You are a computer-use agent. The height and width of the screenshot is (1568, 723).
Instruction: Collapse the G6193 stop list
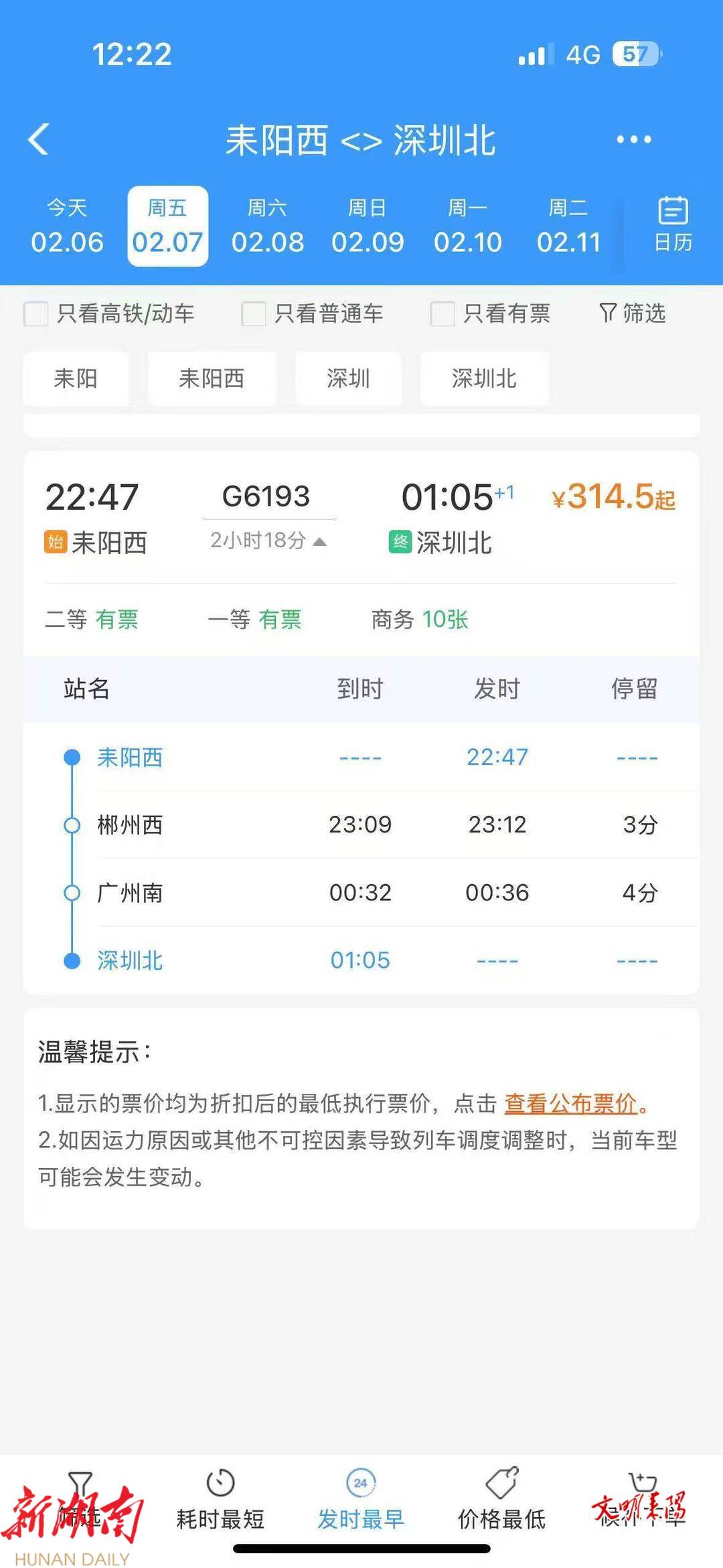[268, 541]
